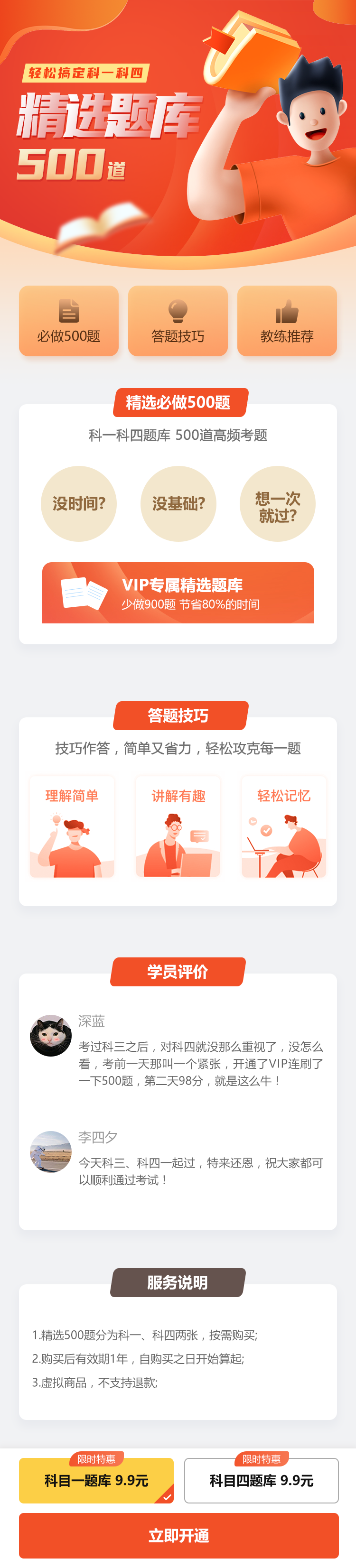
Task: Select the 科目四题库 9.9元 option
Action: pos(261,1480)
